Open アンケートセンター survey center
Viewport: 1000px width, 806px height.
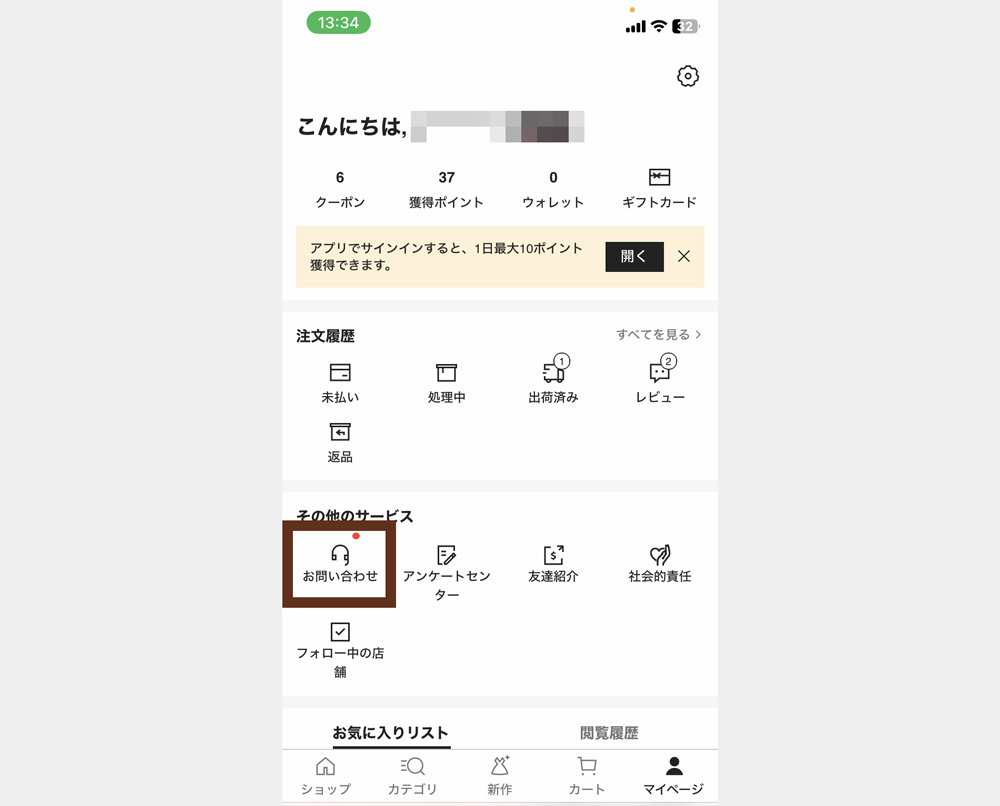click(x=446, y=572)
